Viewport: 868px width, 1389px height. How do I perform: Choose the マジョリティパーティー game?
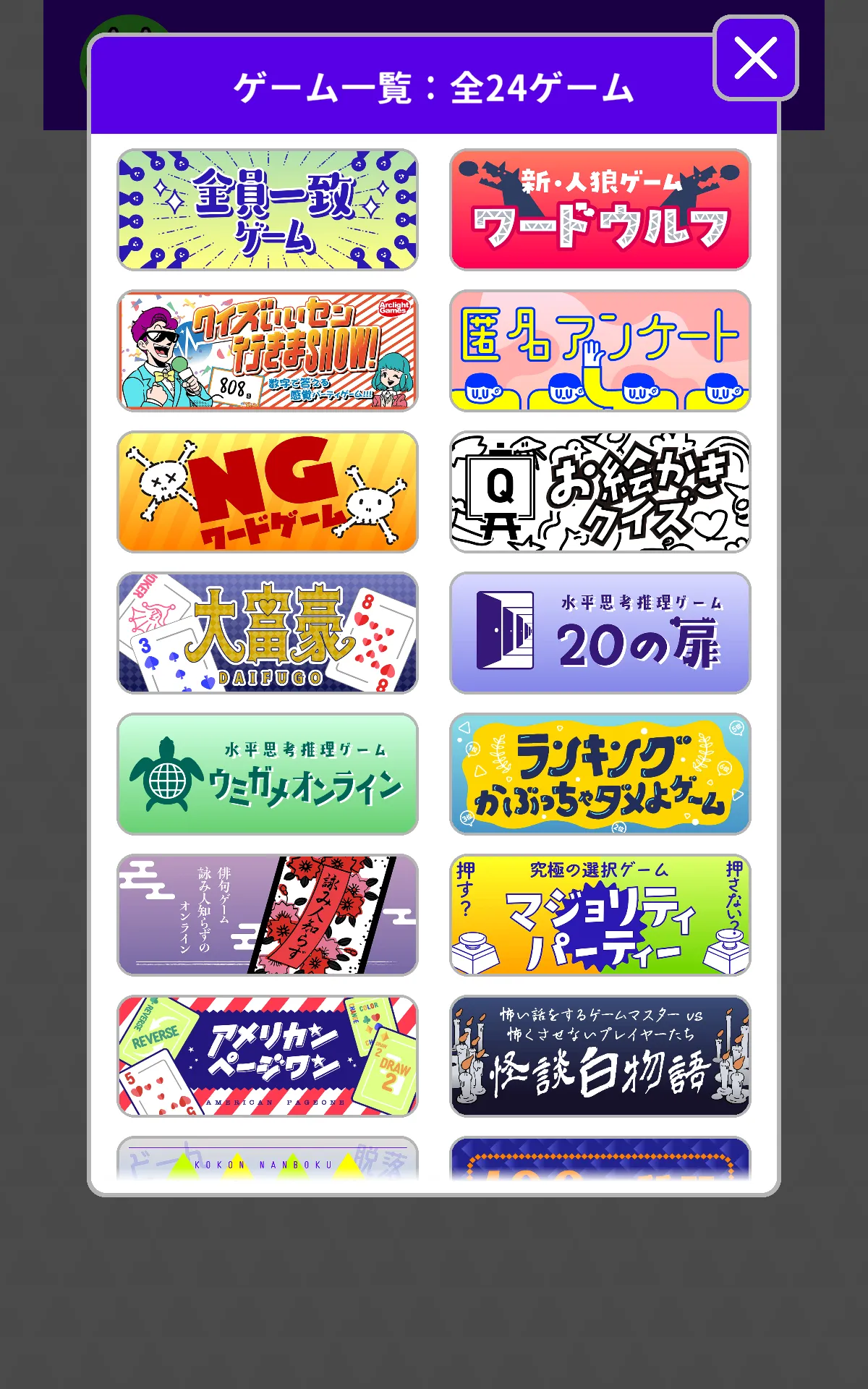tap(600, 915)
